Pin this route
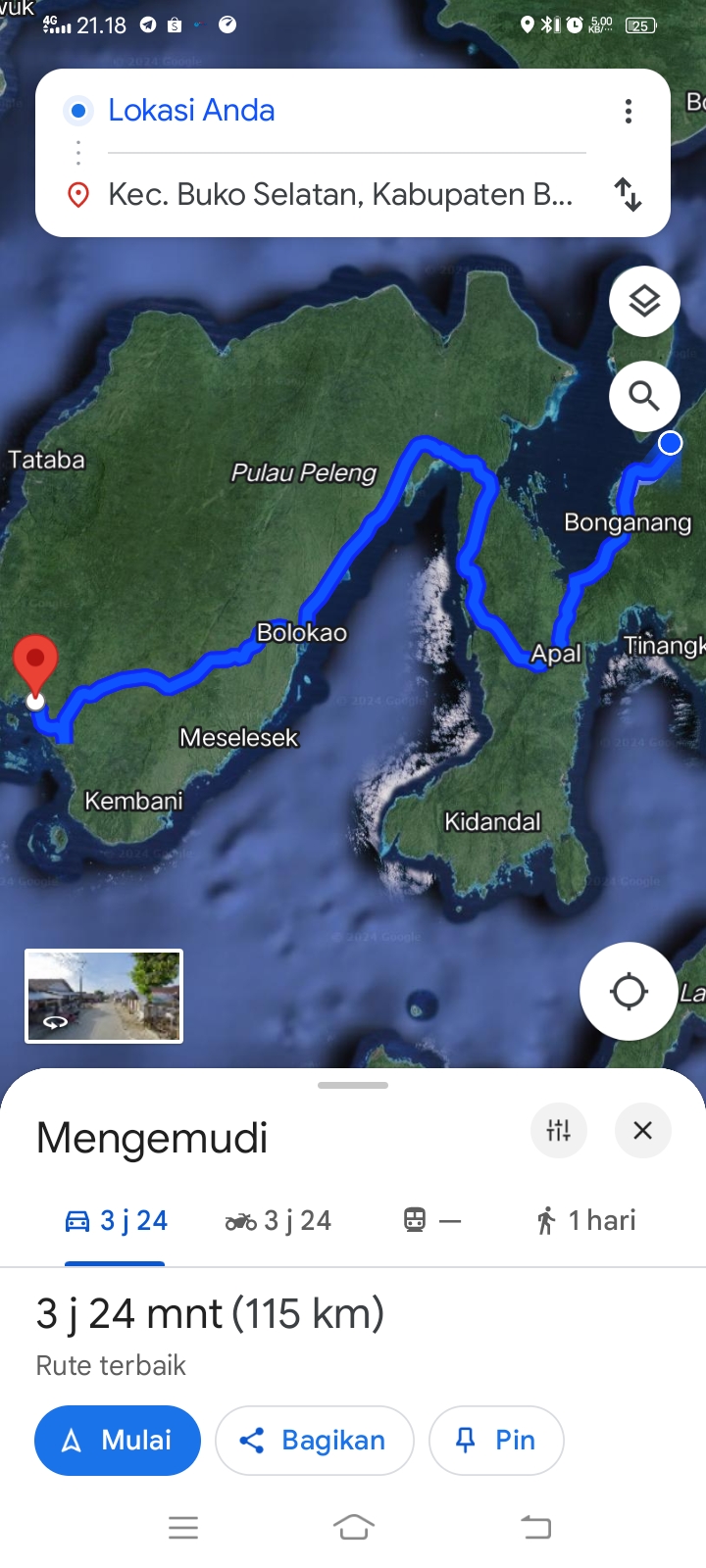 click(x=496, y=1441)
